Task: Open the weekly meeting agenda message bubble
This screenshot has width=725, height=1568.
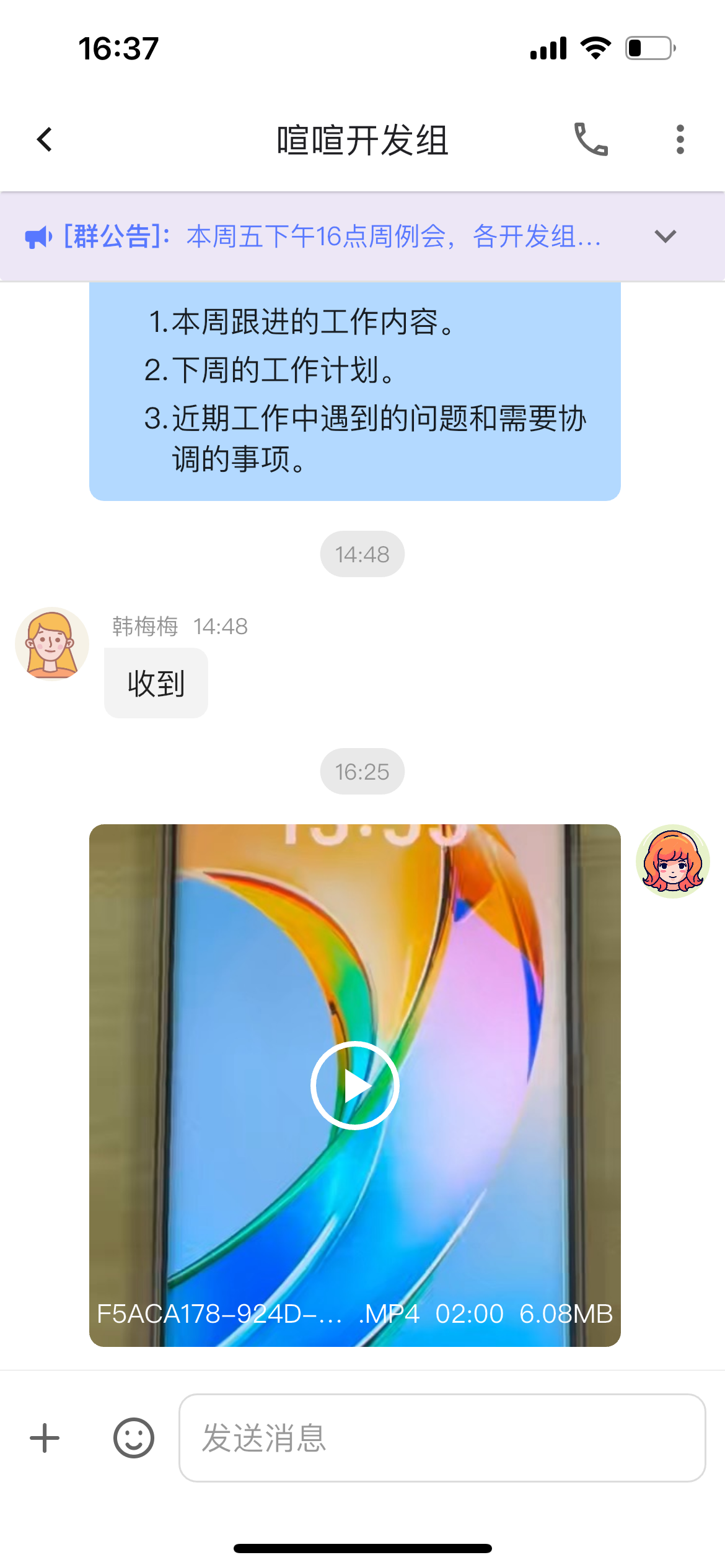Action: click(354, 390)
